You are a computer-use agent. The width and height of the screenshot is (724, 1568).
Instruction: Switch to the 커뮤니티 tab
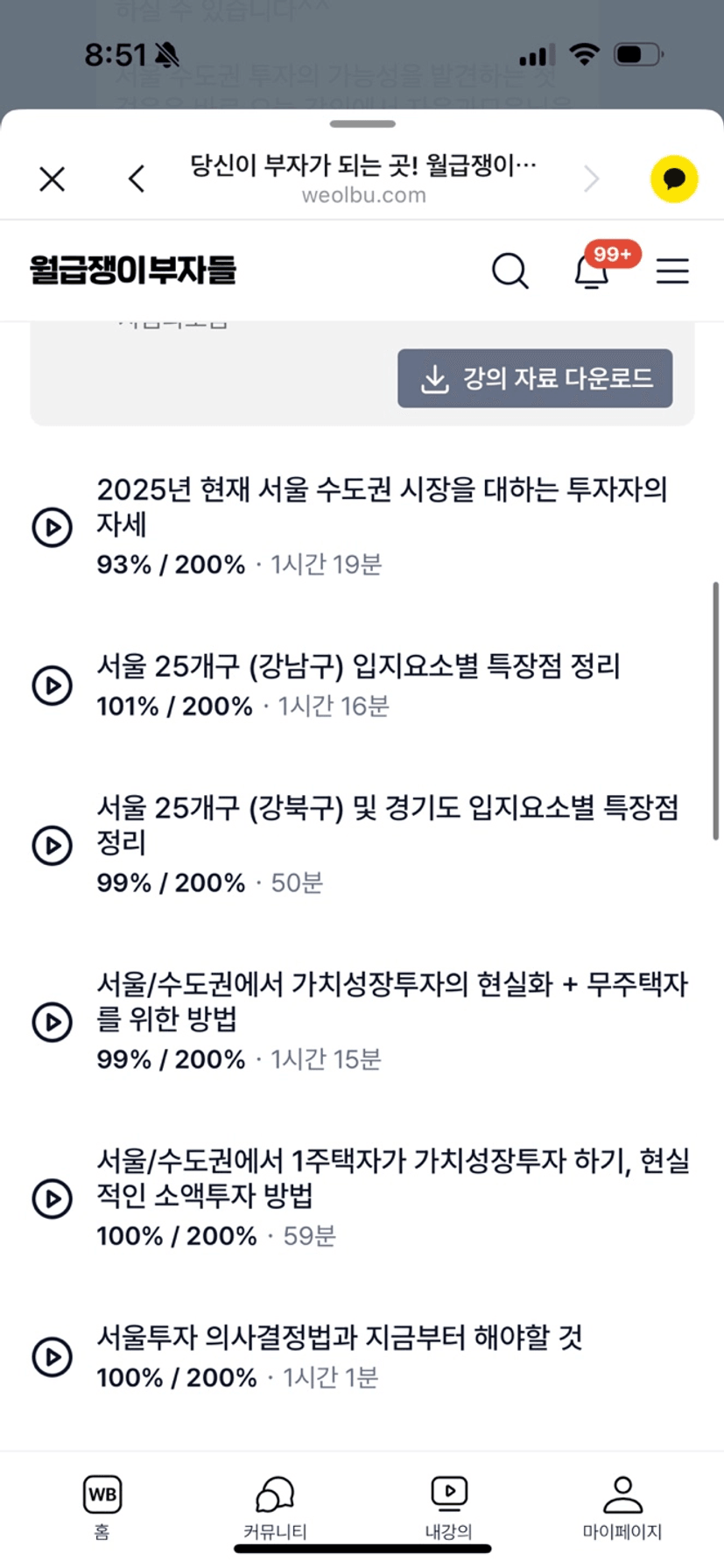[x=275, y=1507]
